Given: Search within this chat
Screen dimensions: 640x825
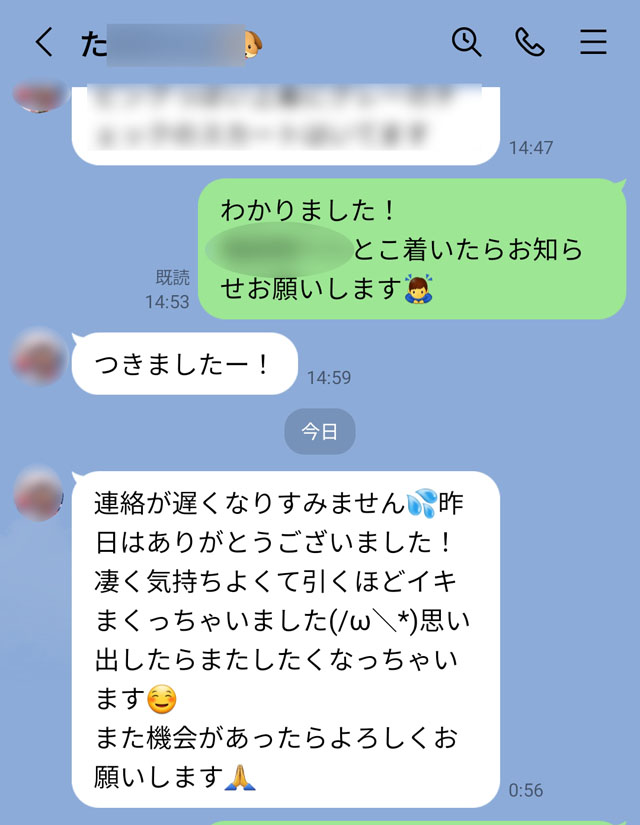Looking at the screenshot, I should 467,42.
